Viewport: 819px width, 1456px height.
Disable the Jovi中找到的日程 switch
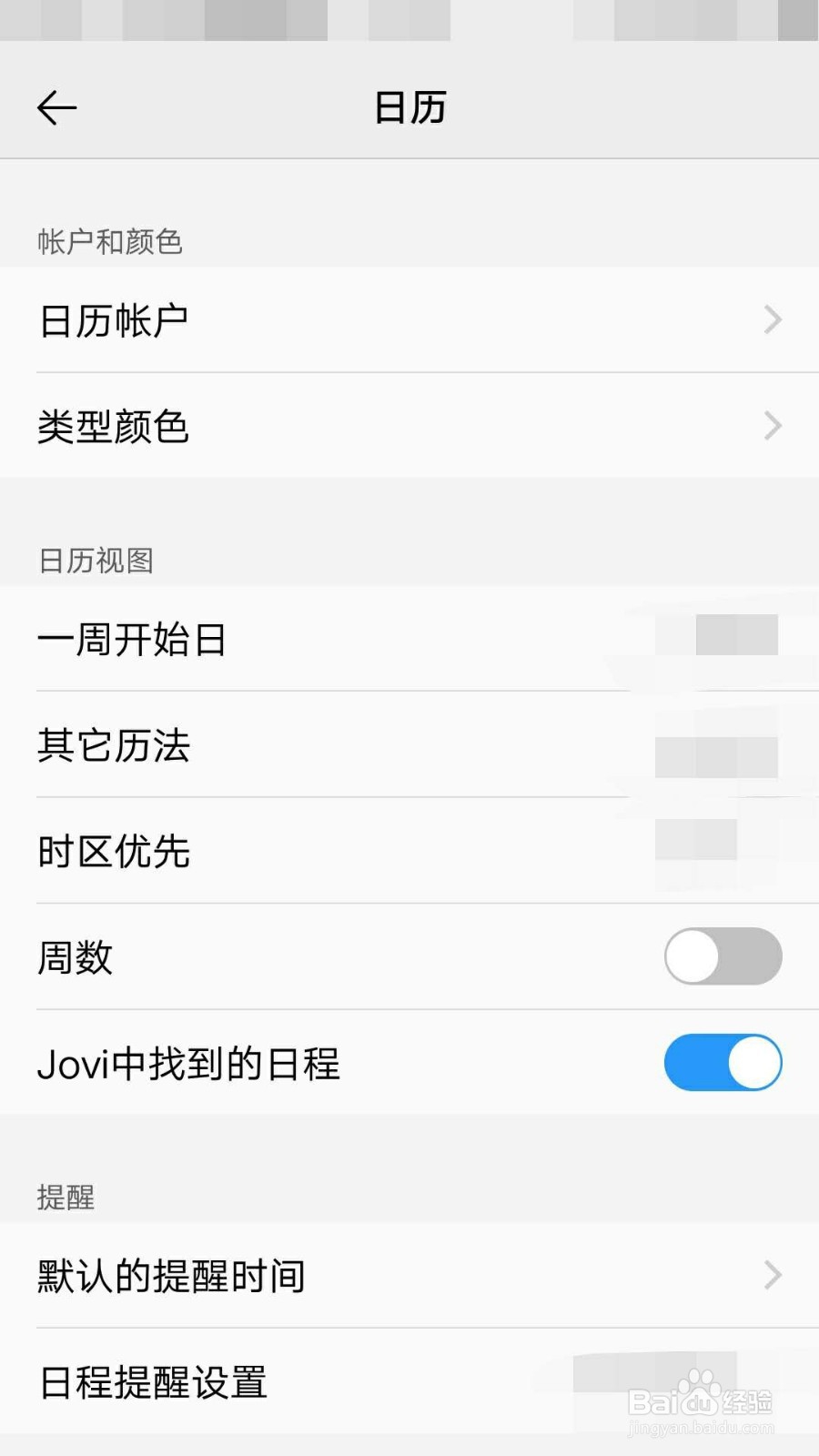tap(722, 1062)
